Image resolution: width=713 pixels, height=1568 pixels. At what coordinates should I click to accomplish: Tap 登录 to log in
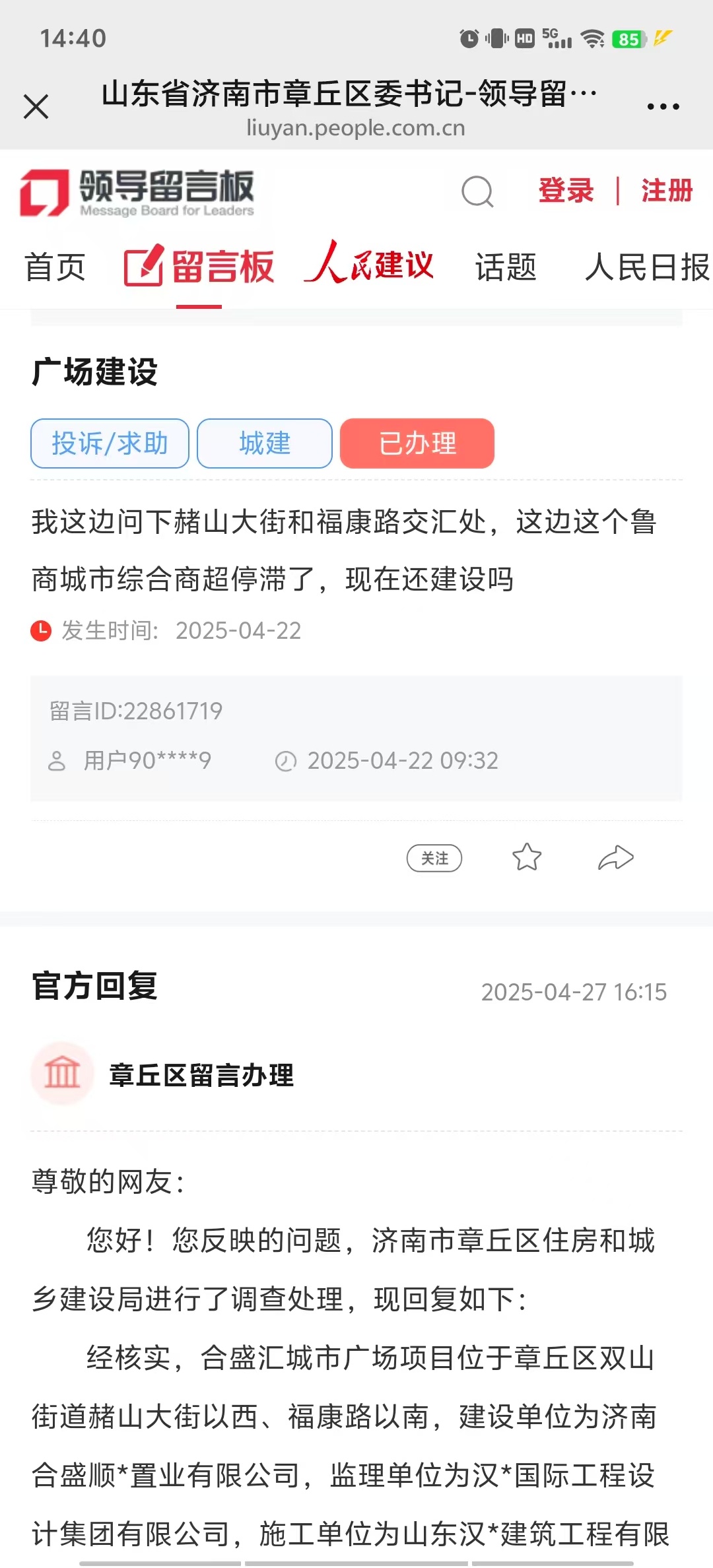coord(566,191)
